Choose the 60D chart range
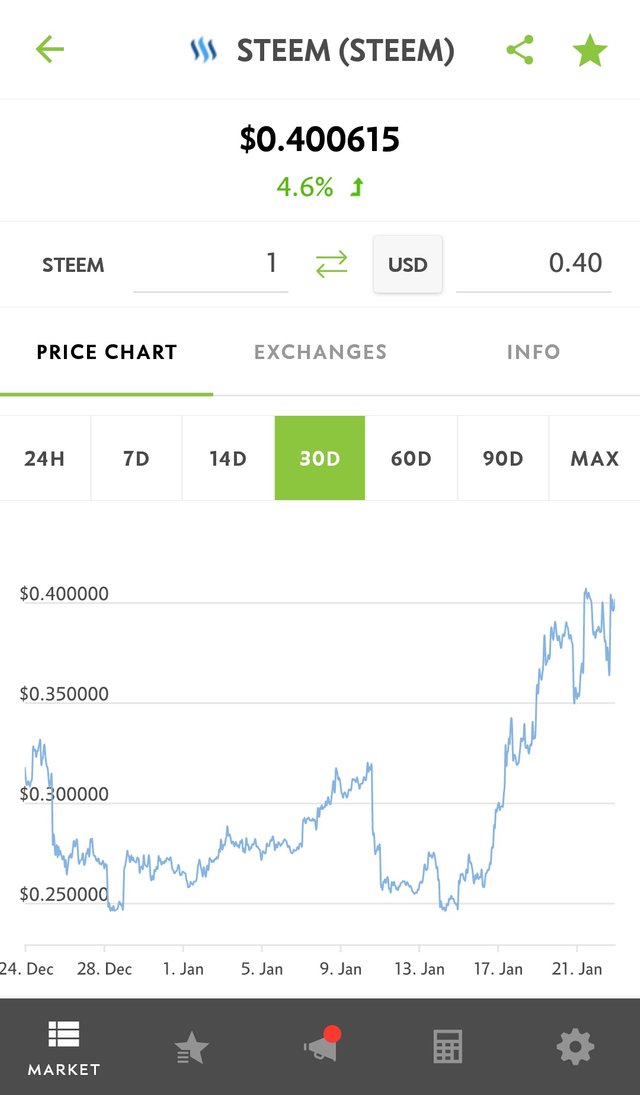 (x=411, y=458)
